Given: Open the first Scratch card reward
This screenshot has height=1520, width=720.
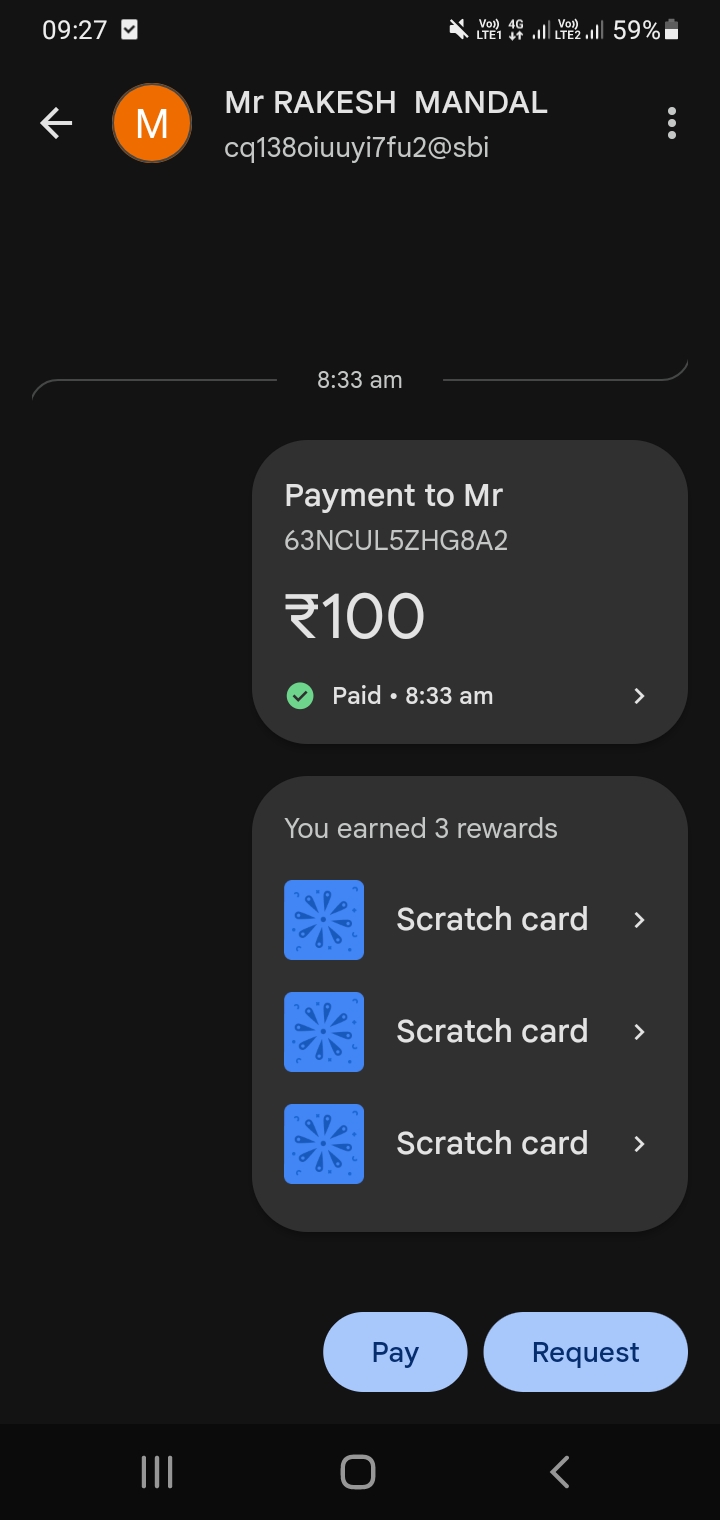Looking at the screenshot, I should 467,920.
